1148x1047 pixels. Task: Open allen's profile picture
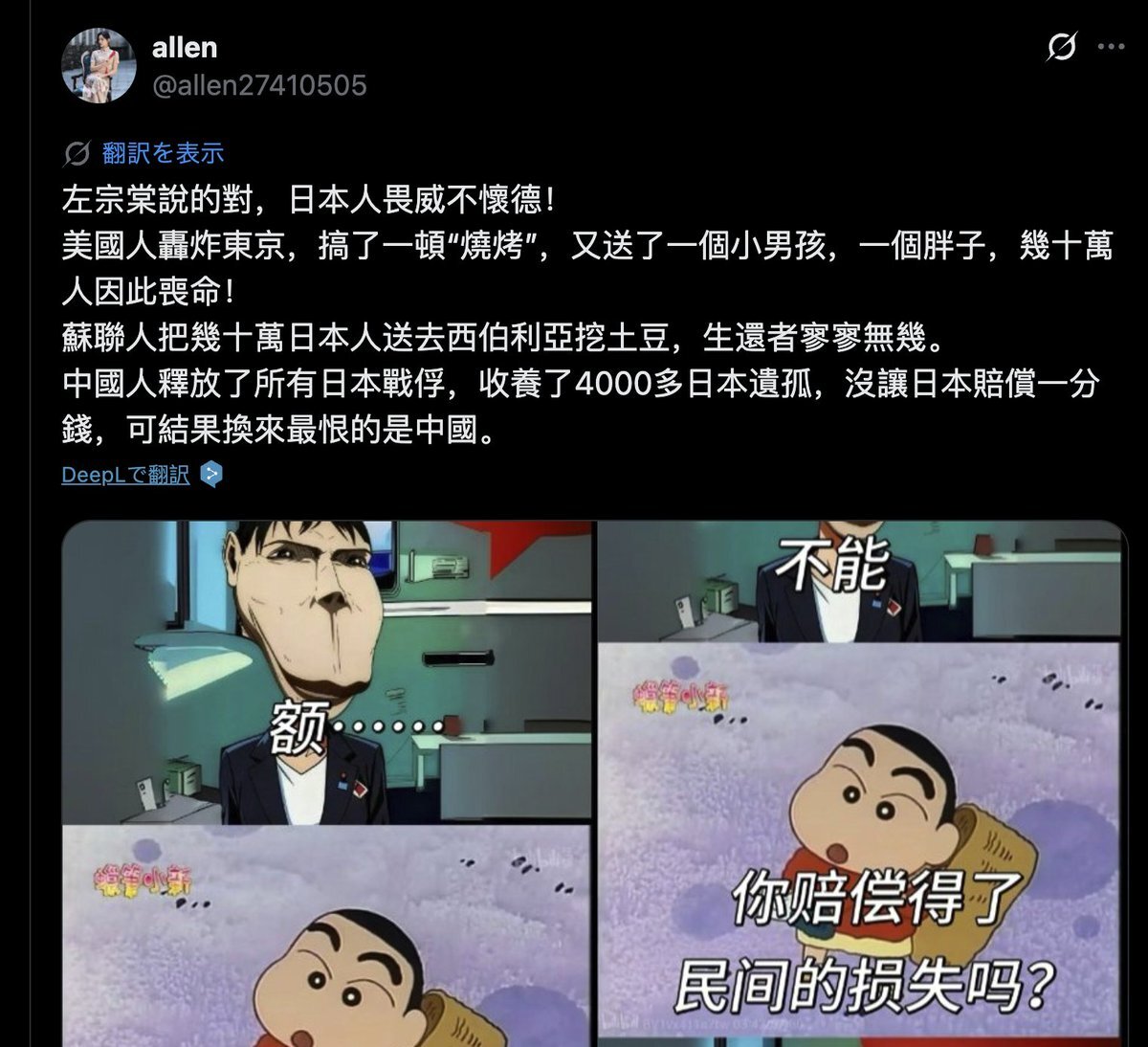99,65
